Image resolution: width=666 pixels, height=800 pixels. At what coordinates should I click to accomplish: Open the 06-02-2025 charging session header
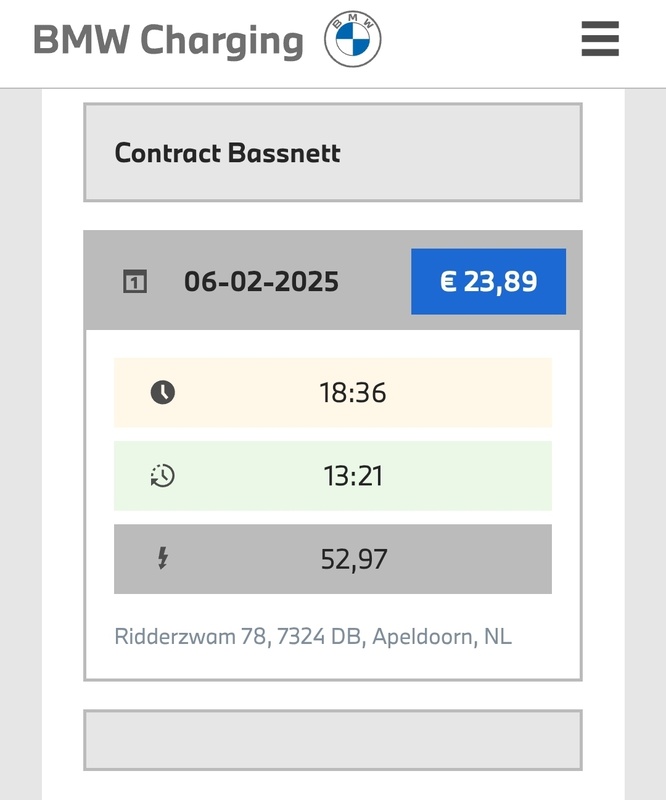coord(262,282)
